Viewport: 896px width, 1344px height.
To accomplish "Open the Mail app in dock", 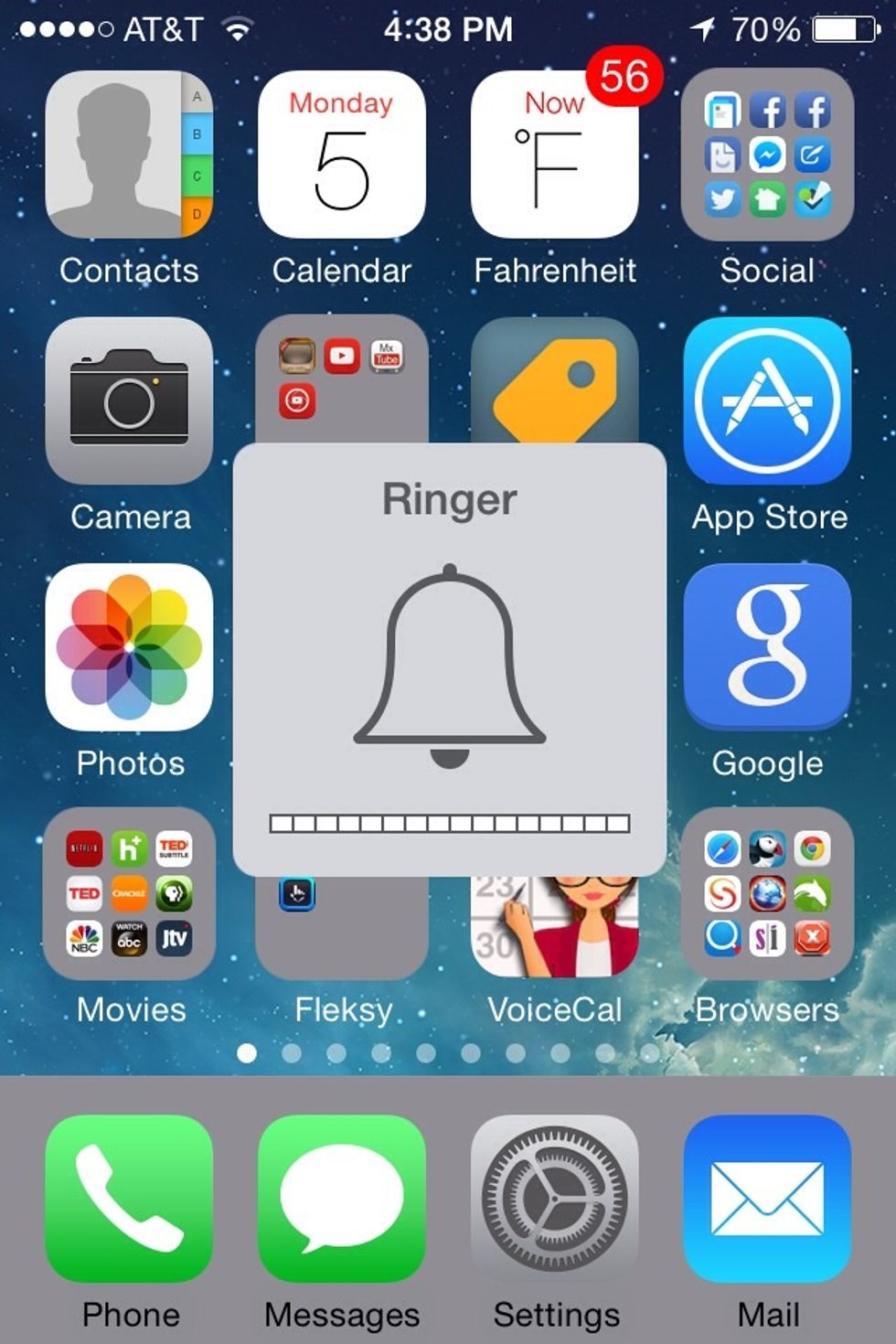I will pos(767,1198).
